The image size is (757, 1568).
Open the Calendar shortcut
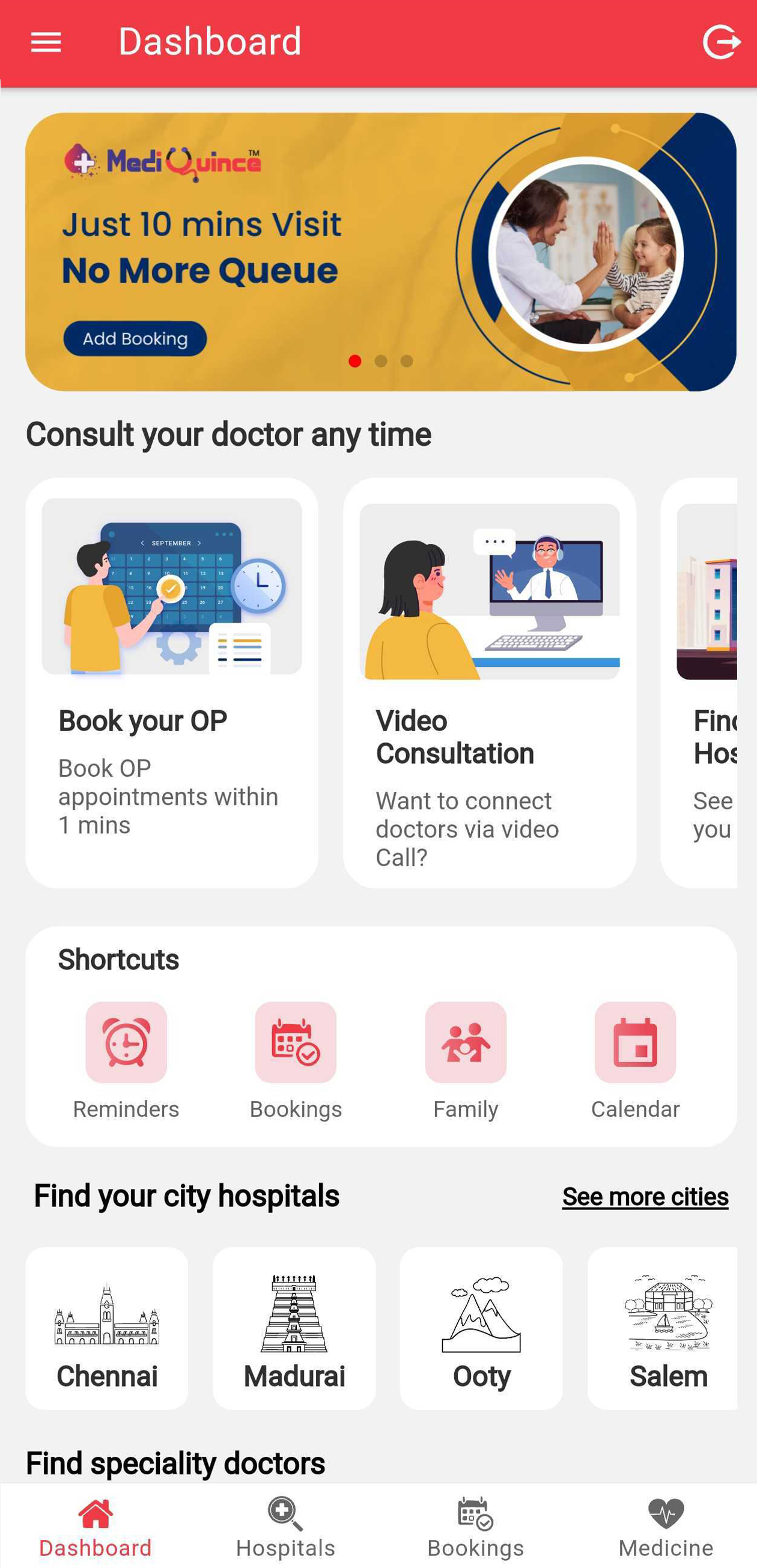pos(635,1059)
